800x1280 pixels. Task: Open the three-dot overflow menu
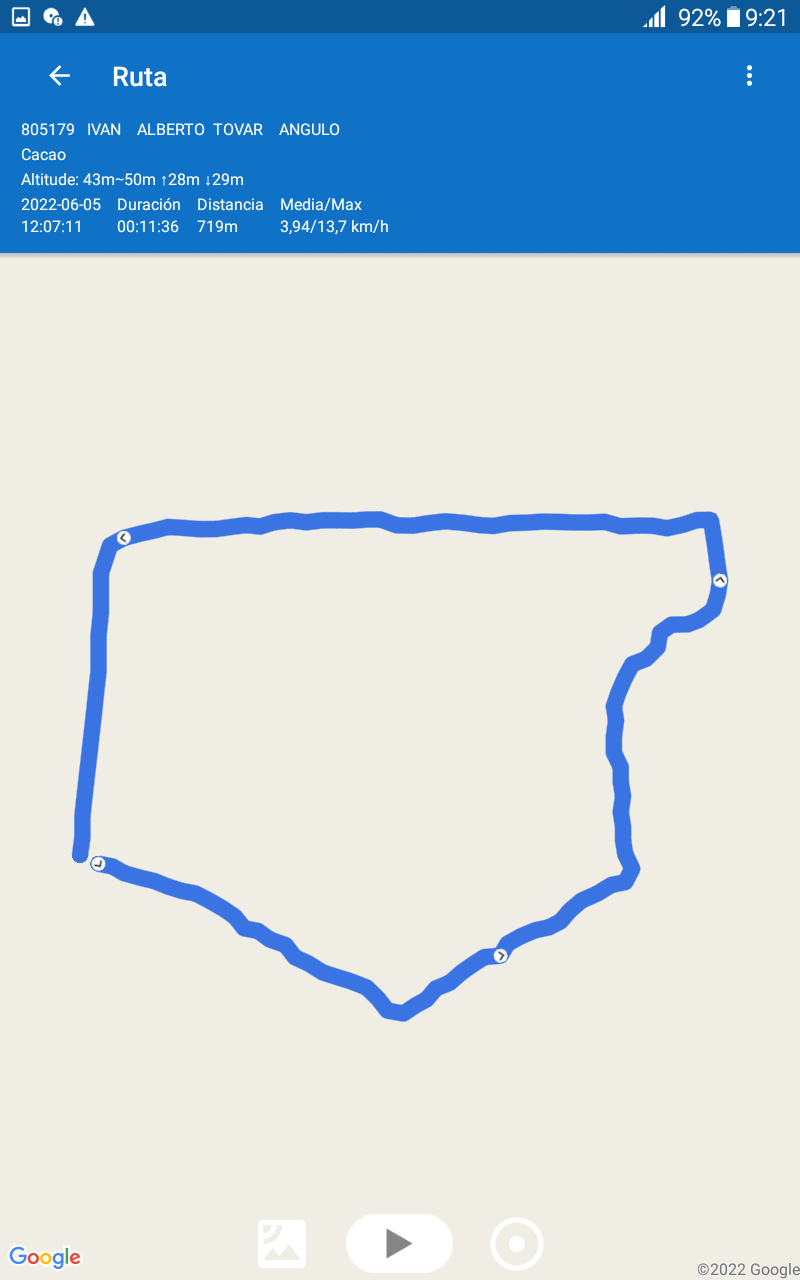pos(749,76)
